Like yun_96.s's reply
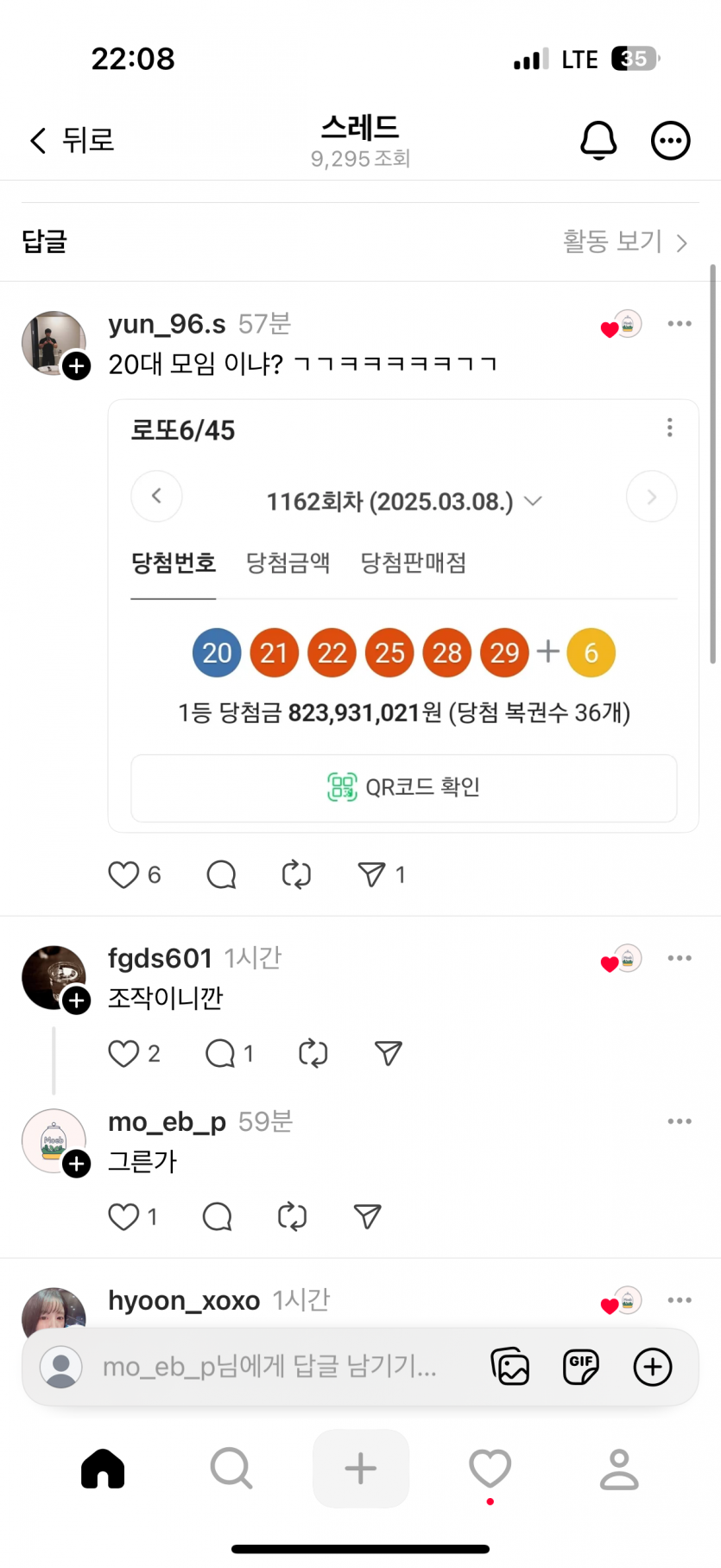Screen dimensions: 721x1568 (x=123, y=874)
